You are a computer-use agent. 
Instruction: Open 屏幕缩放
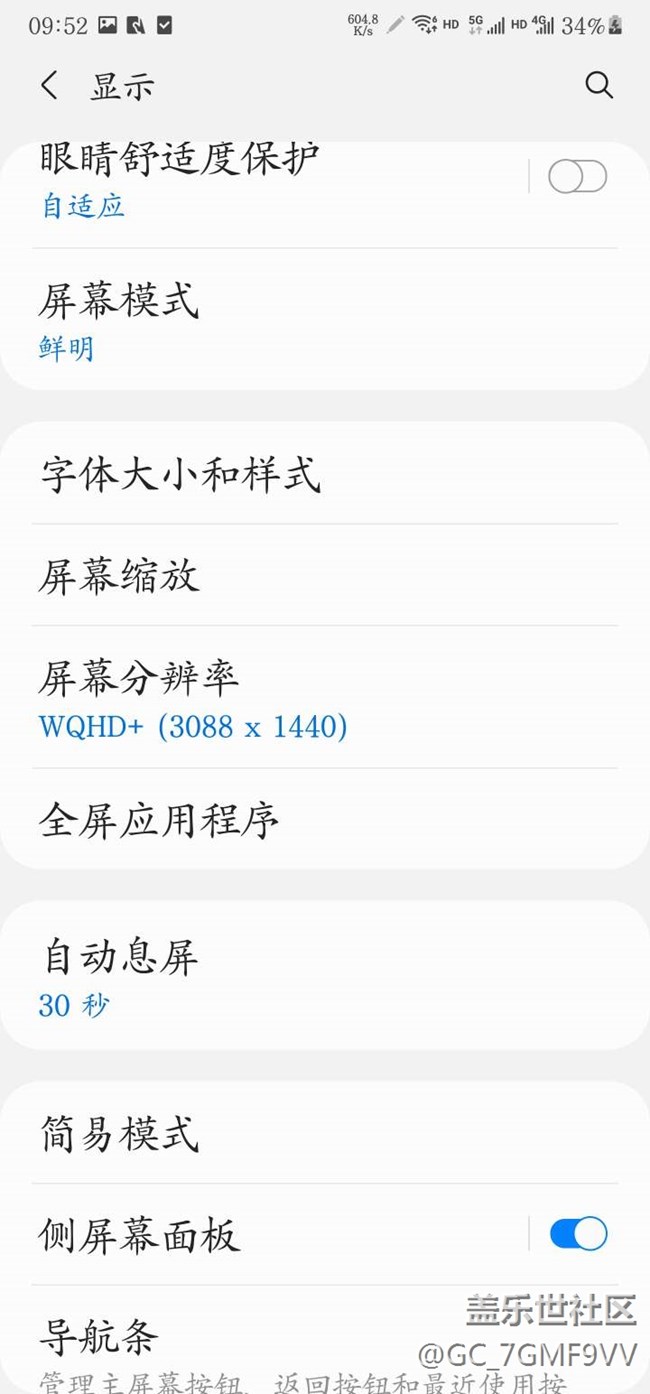325,575
